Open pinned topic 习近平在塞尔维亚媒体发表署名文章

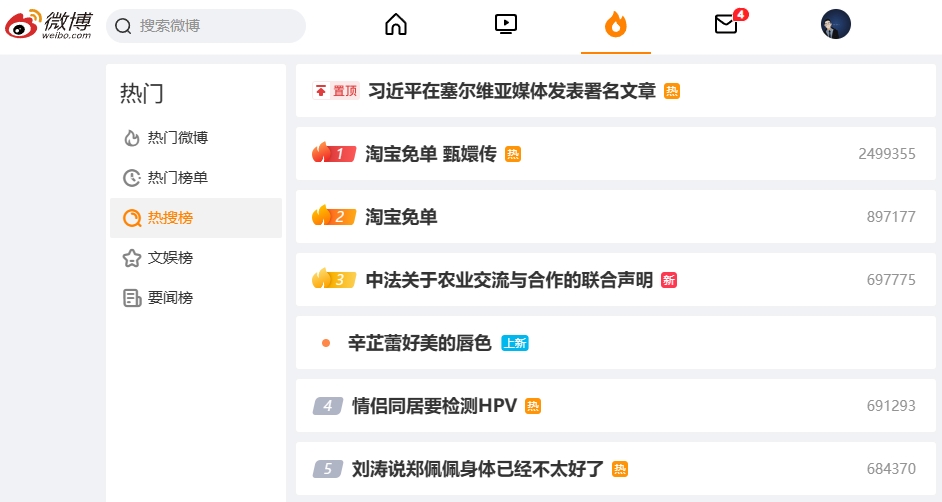coord(616,91)
